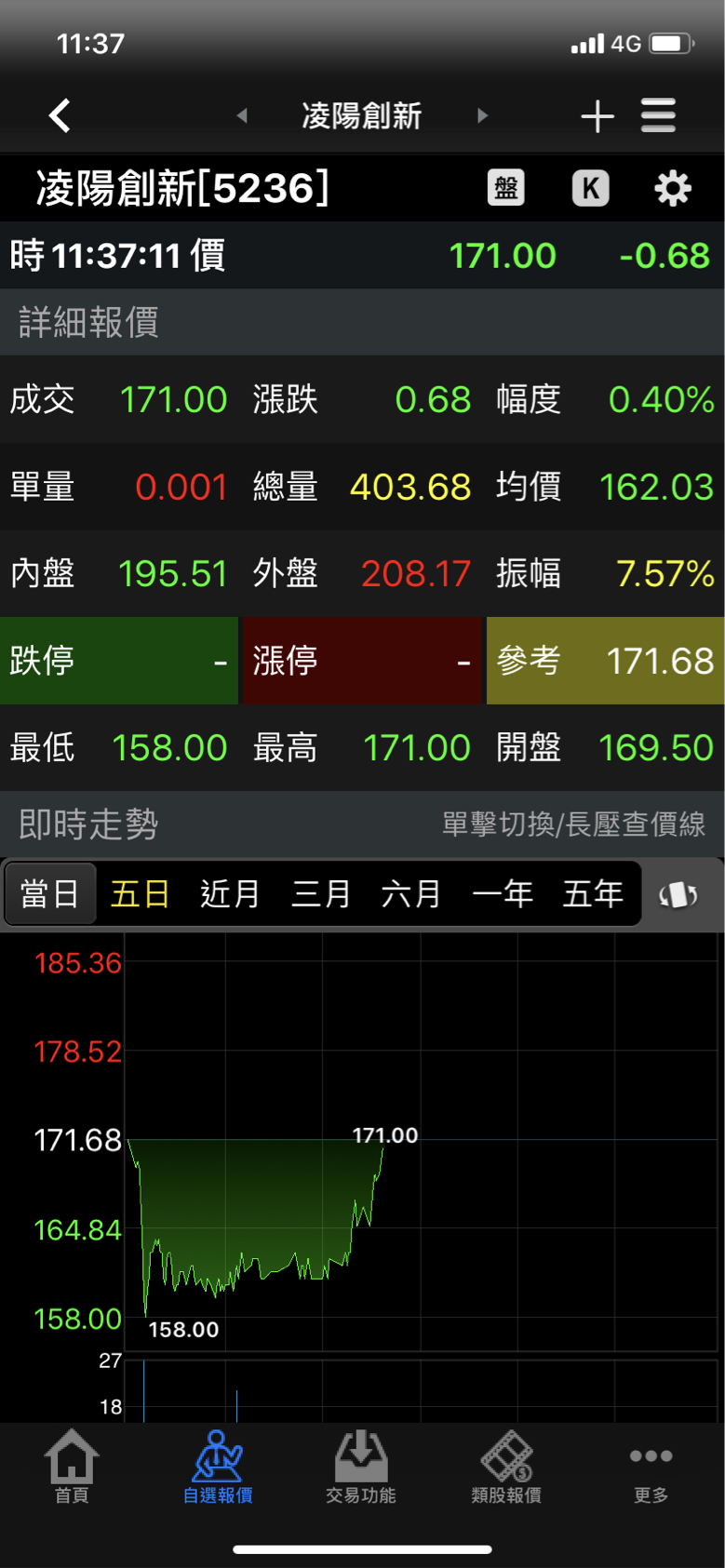725x1568 pixels.
Task: Switch to previous stock with left arrow
Action: point(242,116)
